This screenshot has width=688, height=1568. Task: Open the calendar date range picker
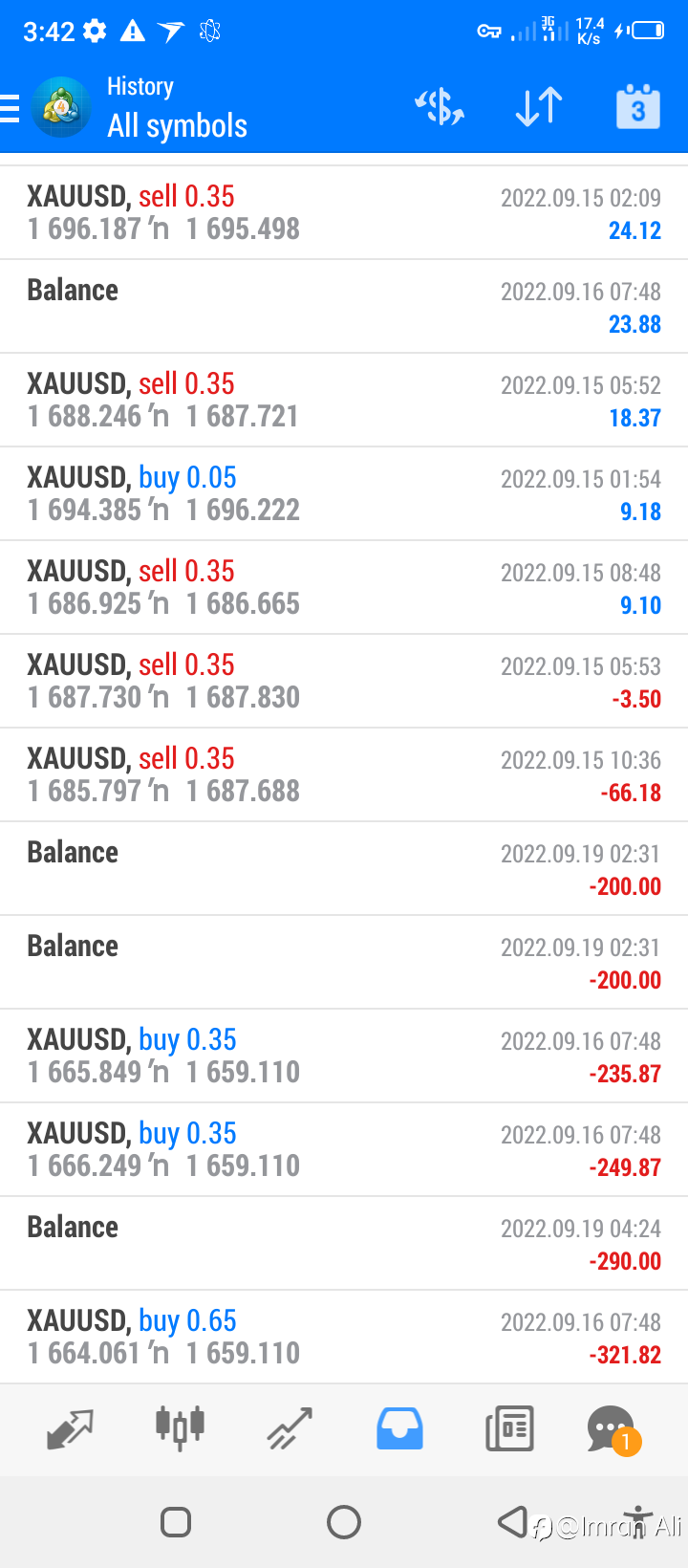click(638, 107)
